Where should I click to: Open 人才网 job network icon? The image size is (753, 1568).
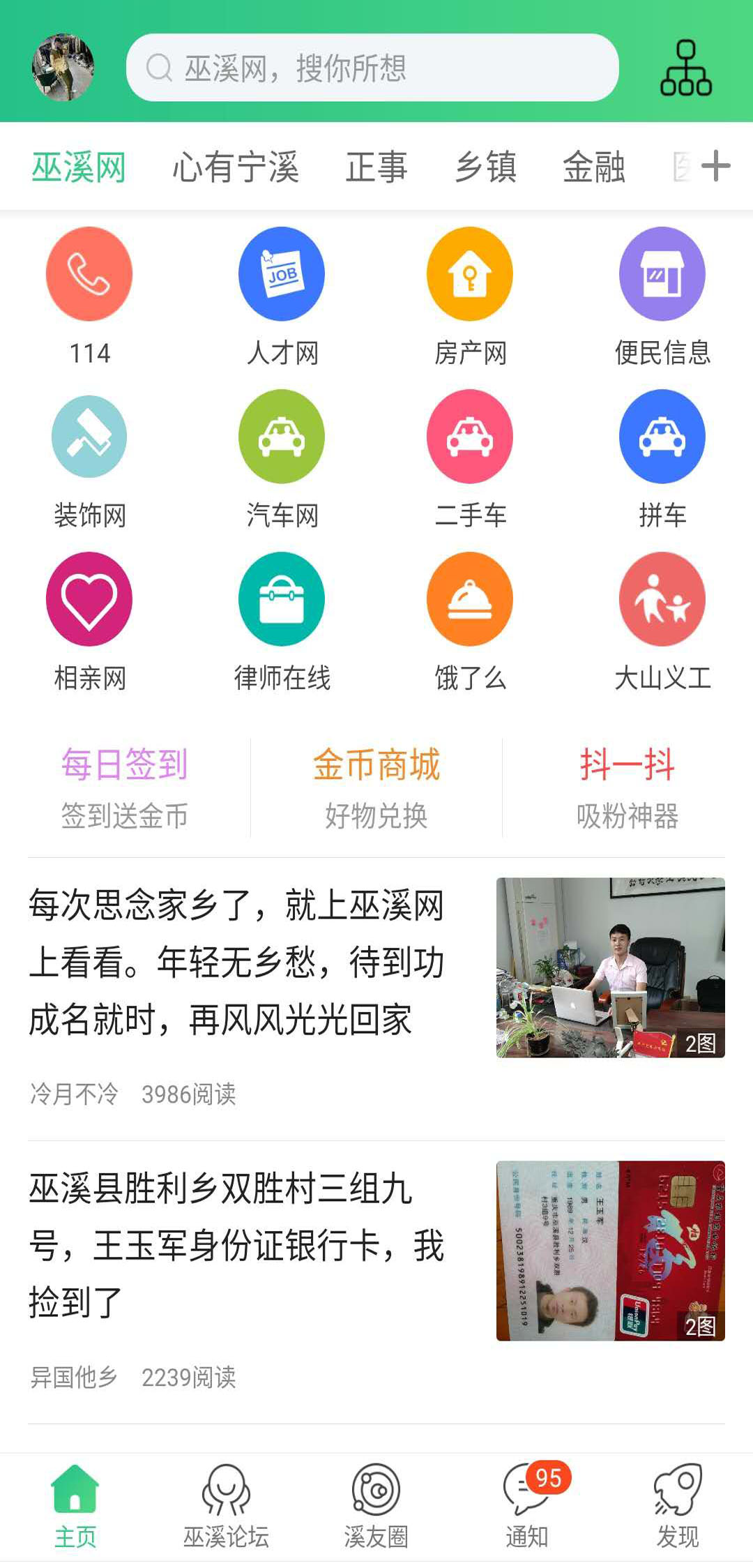point(282,274)
